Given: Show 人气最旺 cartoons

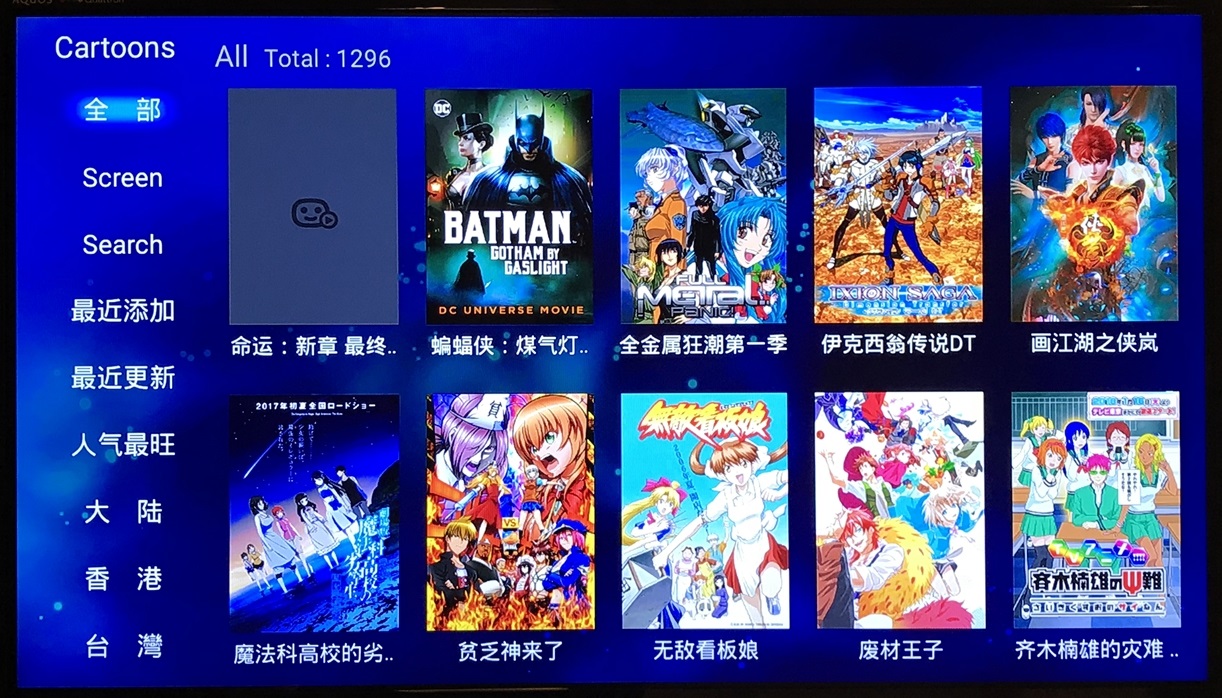Looking at the screenshot, I should 122,445.
